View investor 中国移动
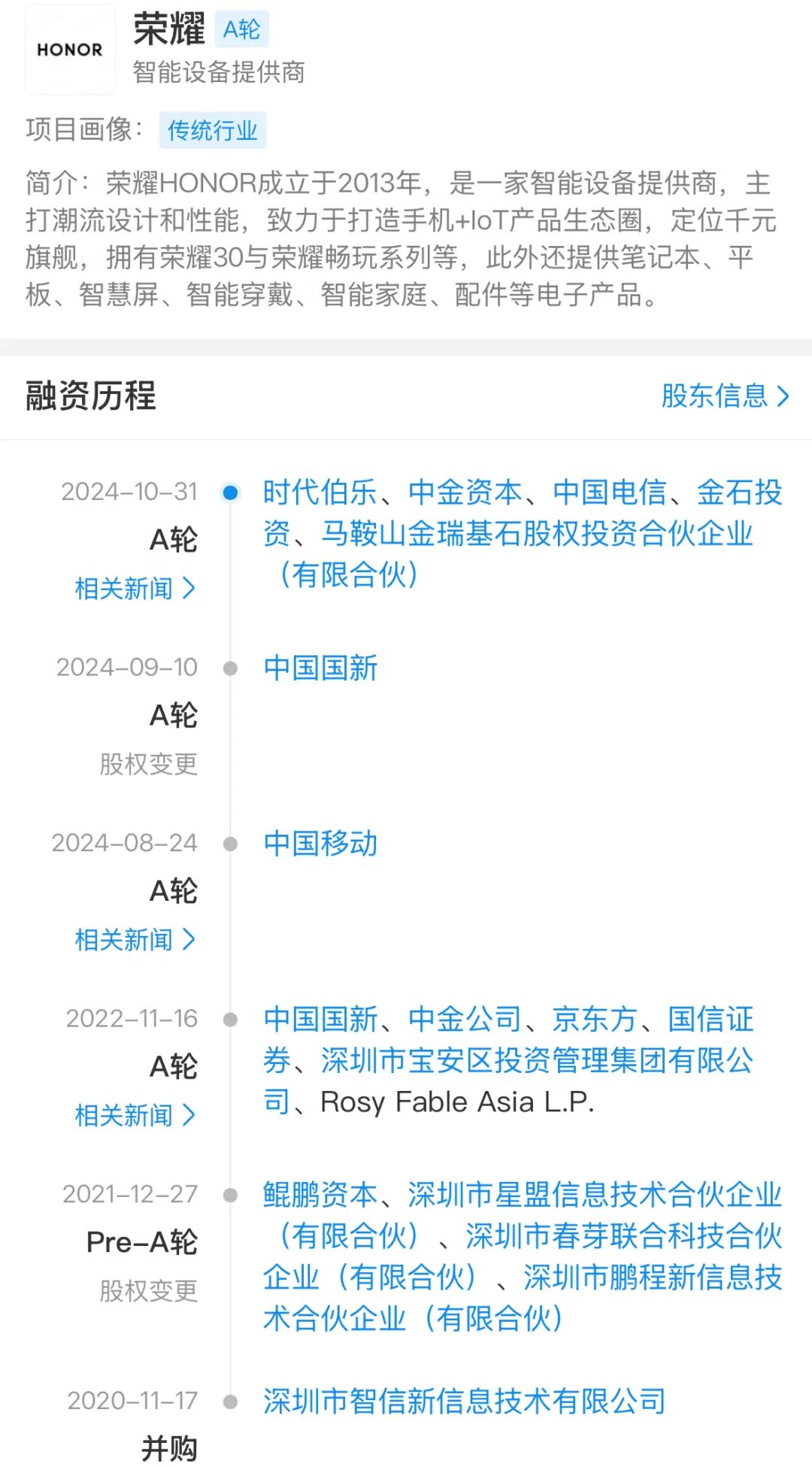Viewport: 812px width, 1467px height. point(320,844)
